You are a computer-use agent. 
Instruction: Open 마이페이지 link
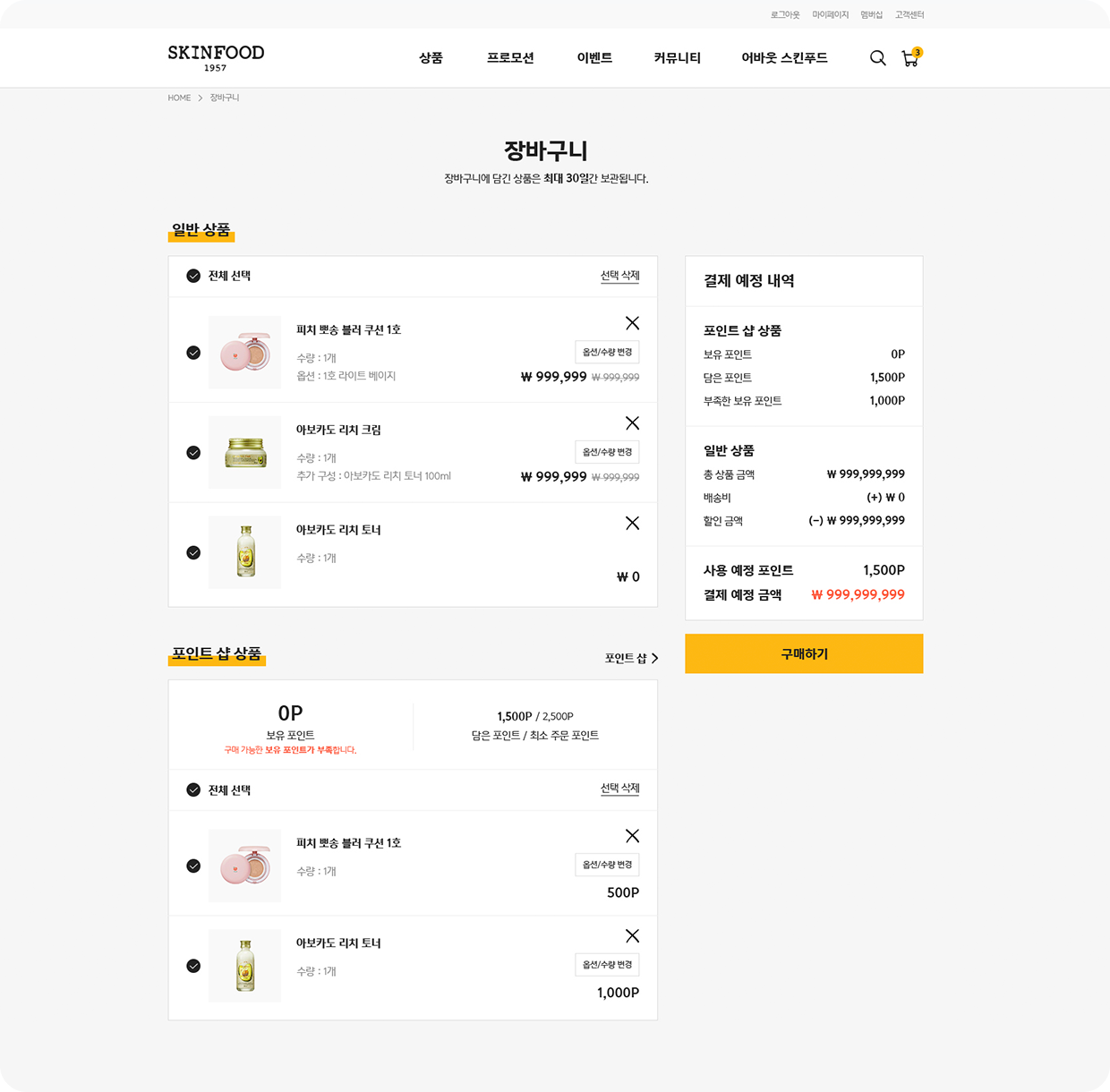(830, 15)
